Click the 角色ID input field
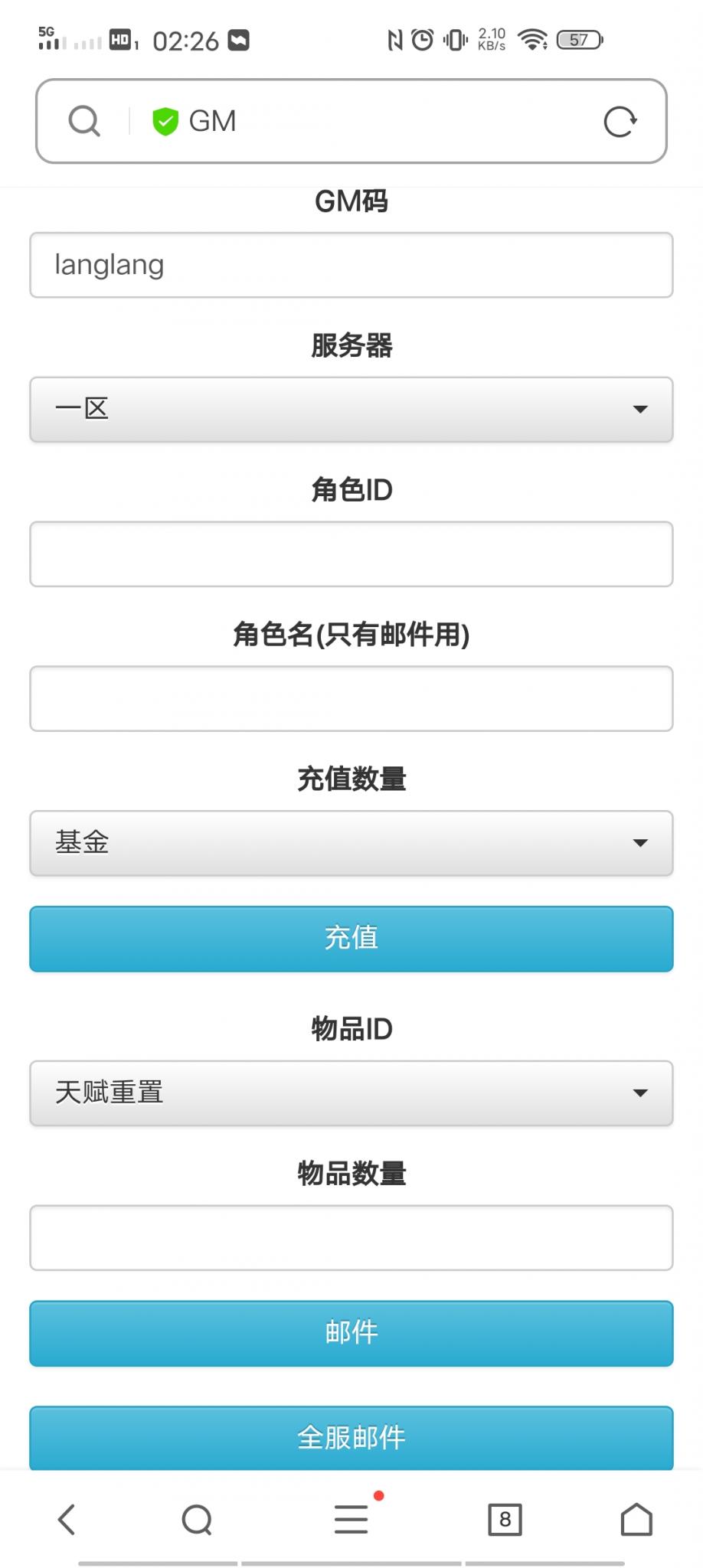The width and height of the screenshot is (703, 1568). pos(351,554)
